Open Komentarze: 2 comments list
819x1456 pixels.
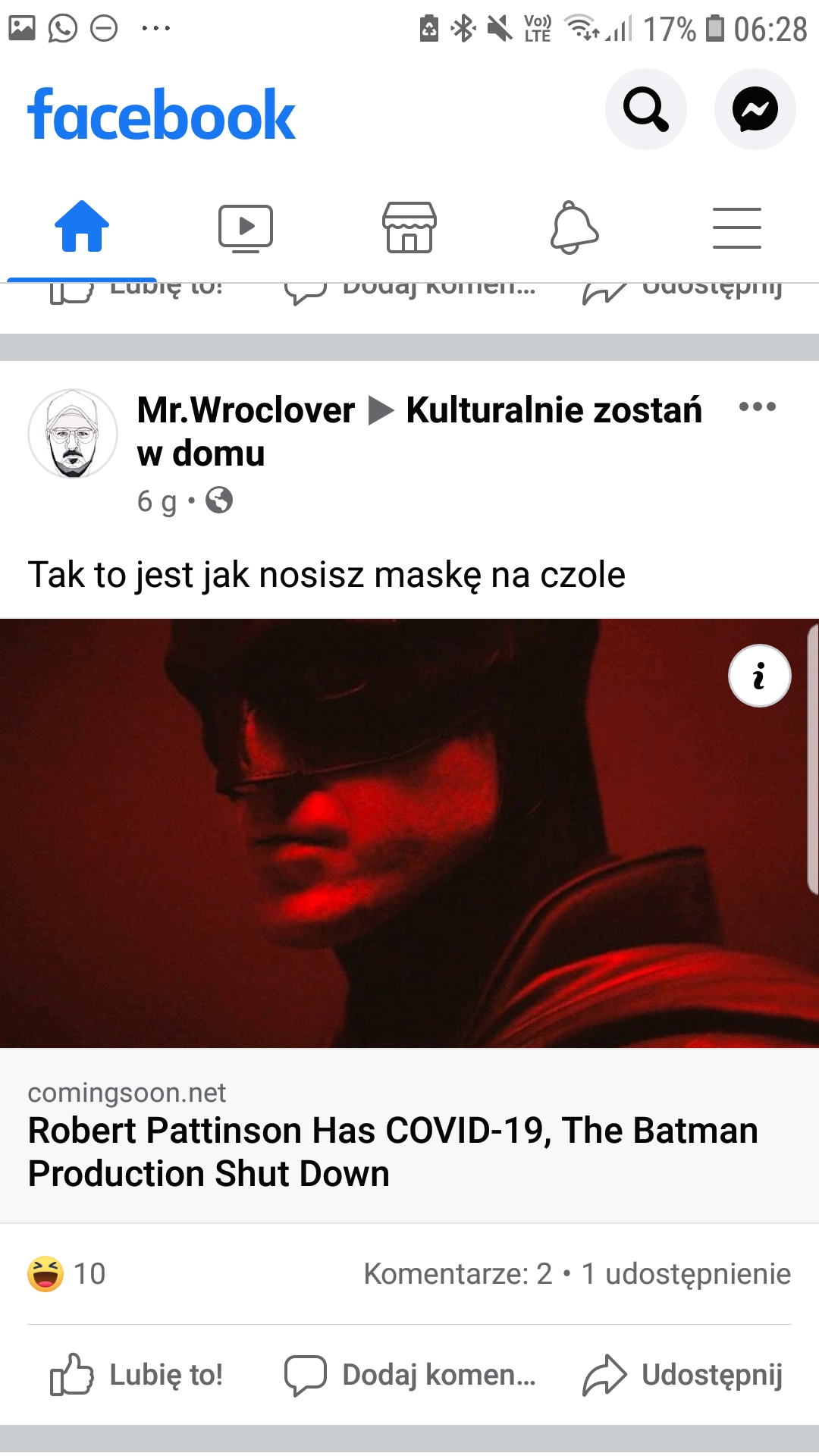tap(458, 1274)
